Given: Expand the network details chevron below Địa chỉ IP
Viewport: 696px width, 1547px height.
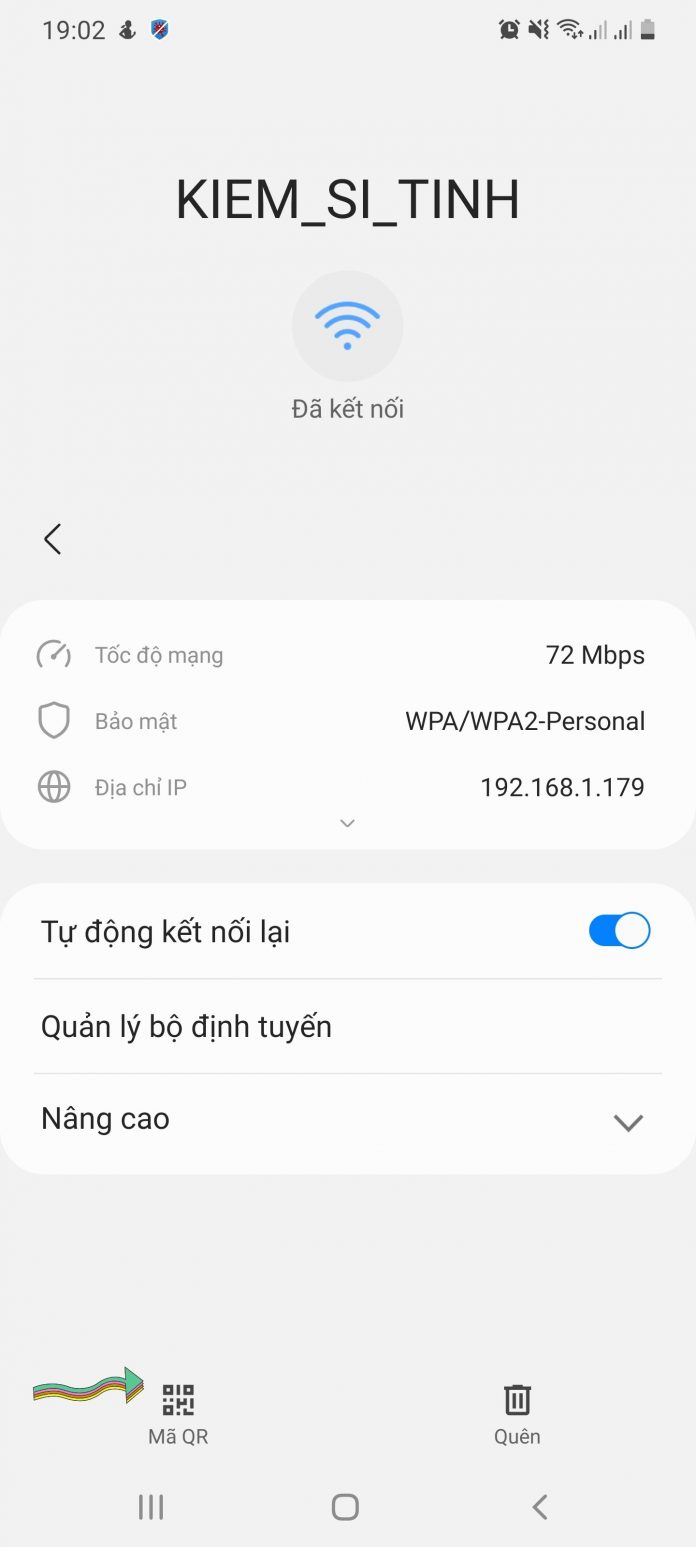Looking at the screenshot, I should [347, 823].
